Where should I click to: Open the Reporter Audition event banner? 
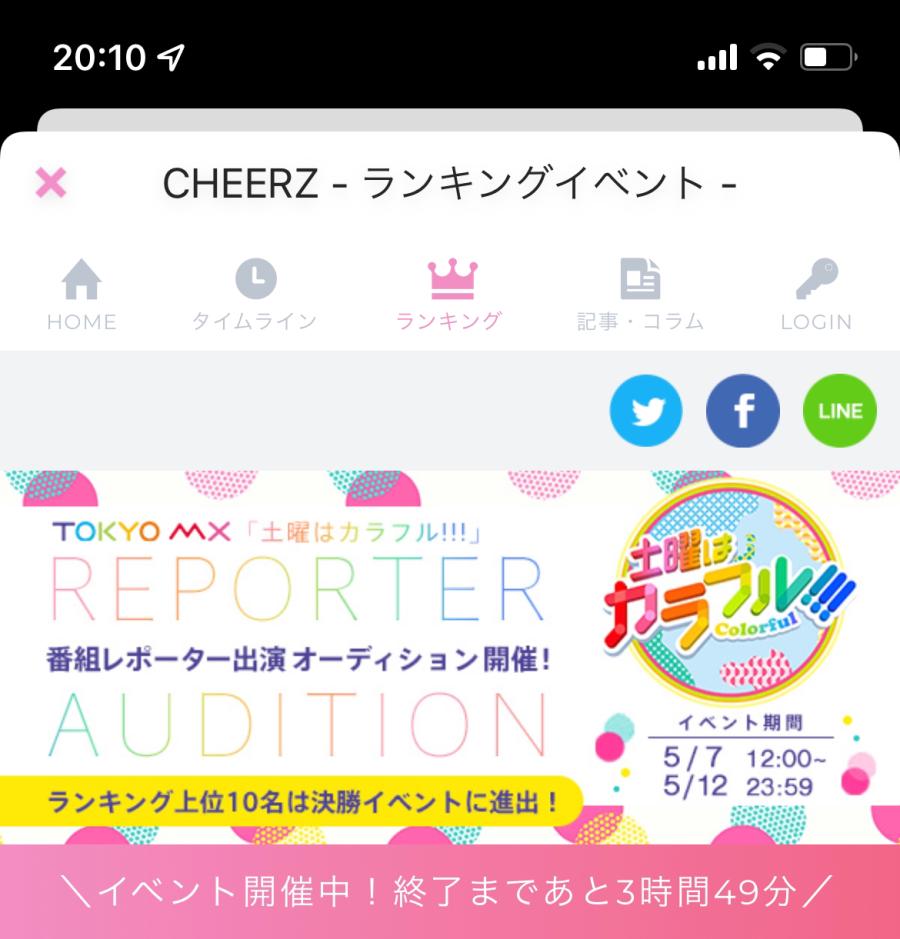(450, 657)
